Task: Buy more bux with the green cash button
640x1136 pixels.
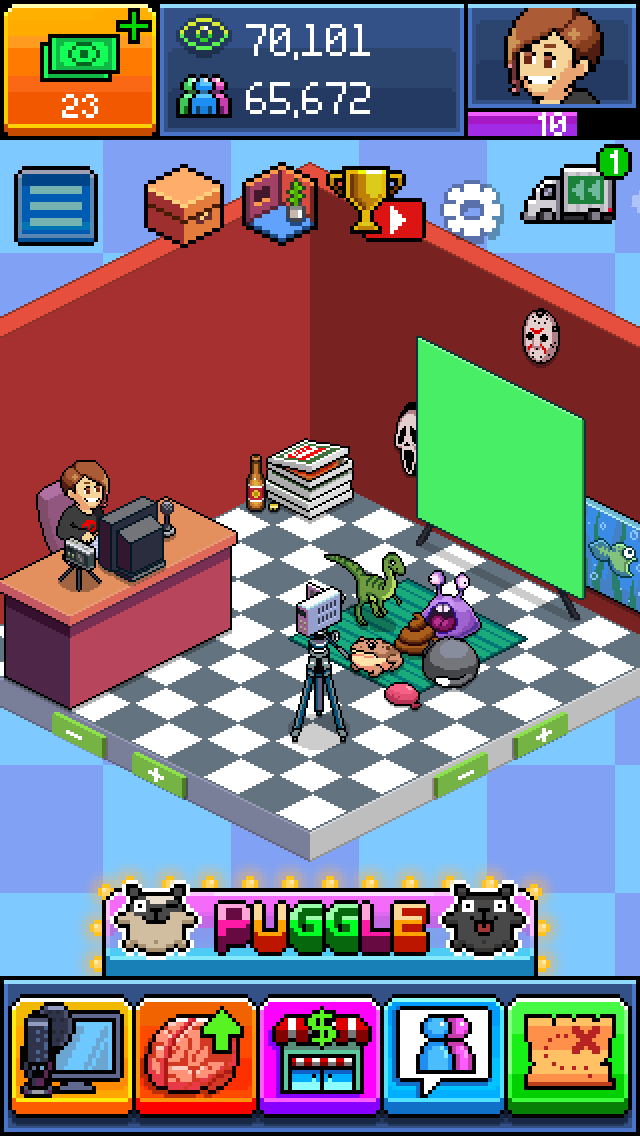Action: pos(80,68)
